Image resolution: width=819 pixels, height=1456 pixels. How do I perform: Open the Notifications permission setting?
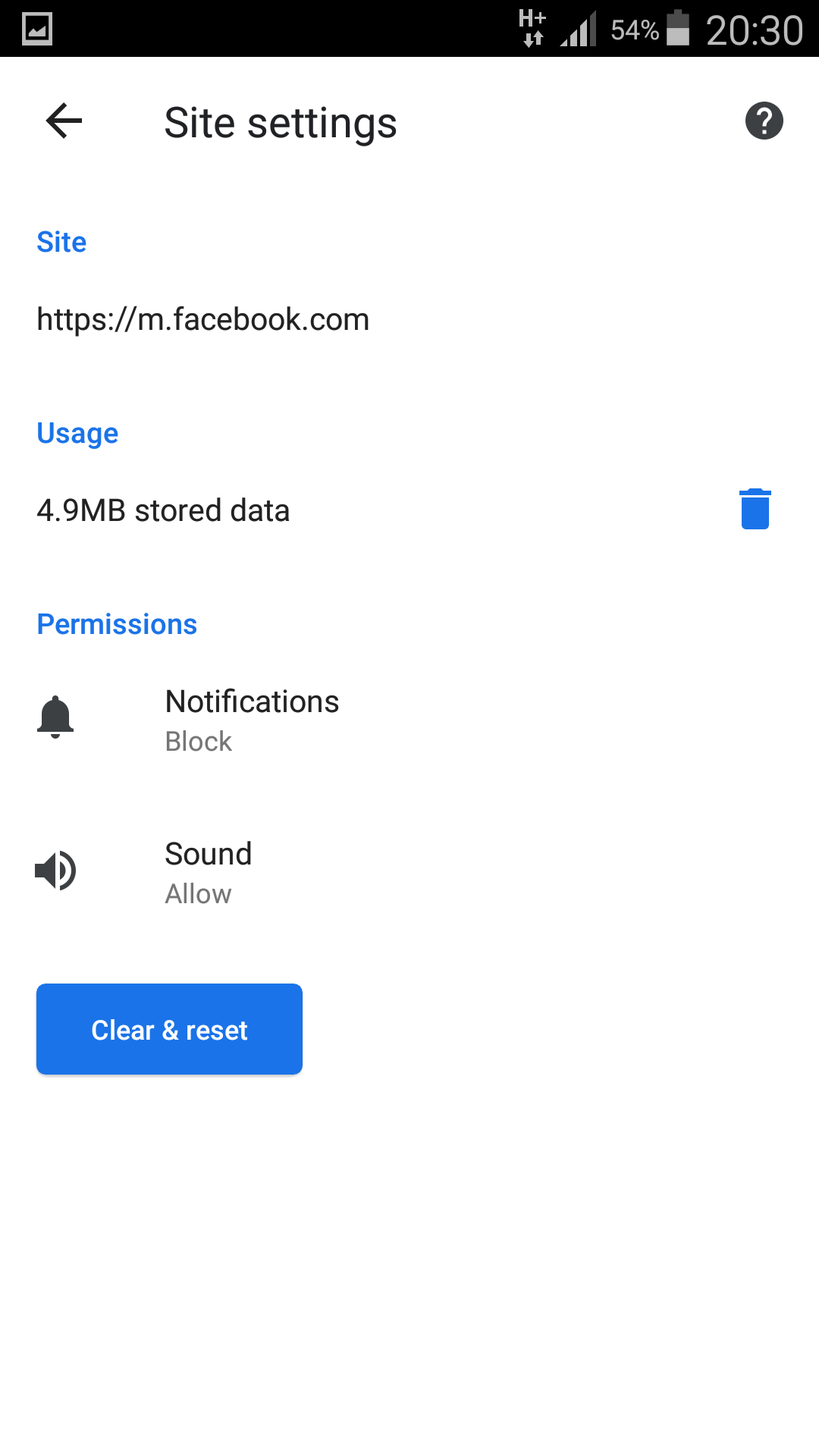pos(409,719)
